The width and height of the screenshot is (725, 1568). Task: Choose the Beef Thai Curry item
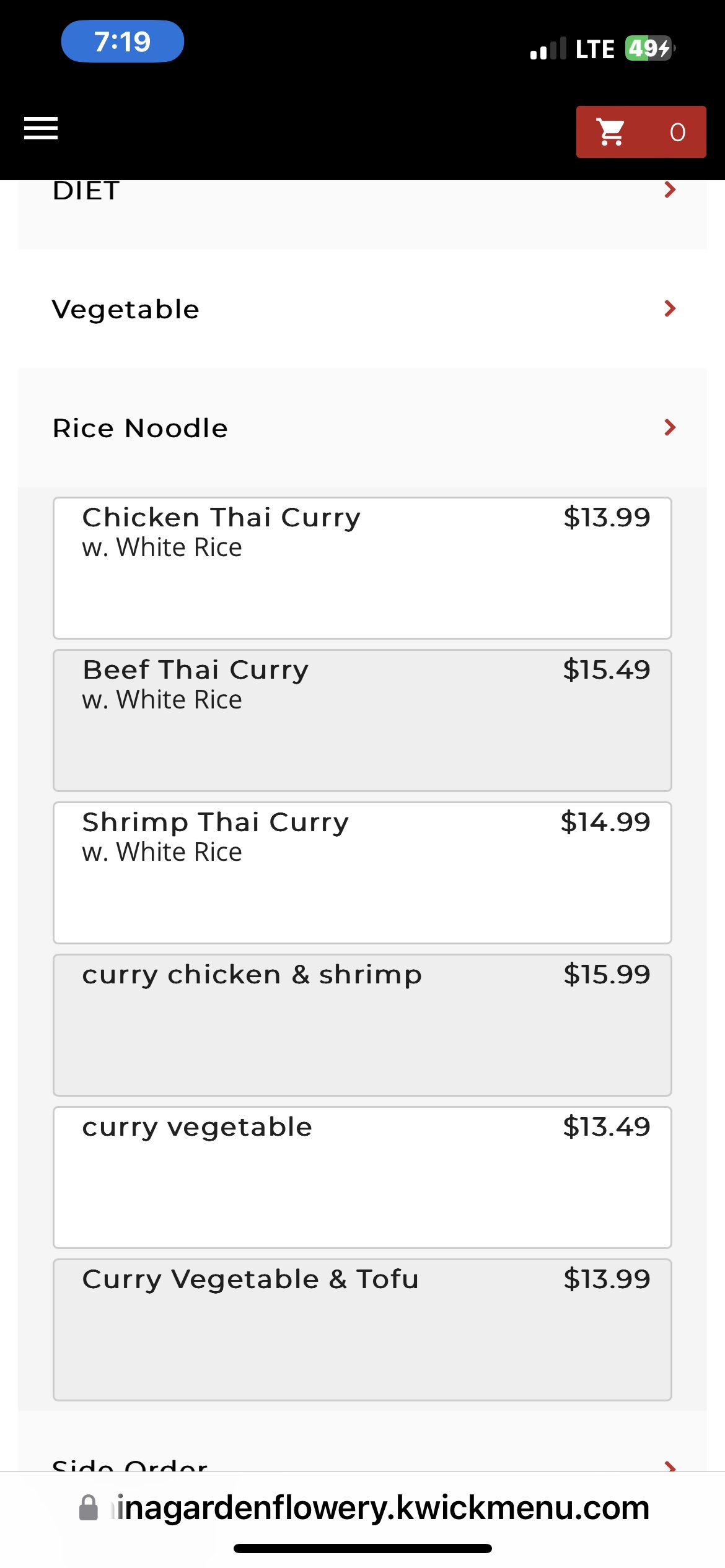(362, 720)
